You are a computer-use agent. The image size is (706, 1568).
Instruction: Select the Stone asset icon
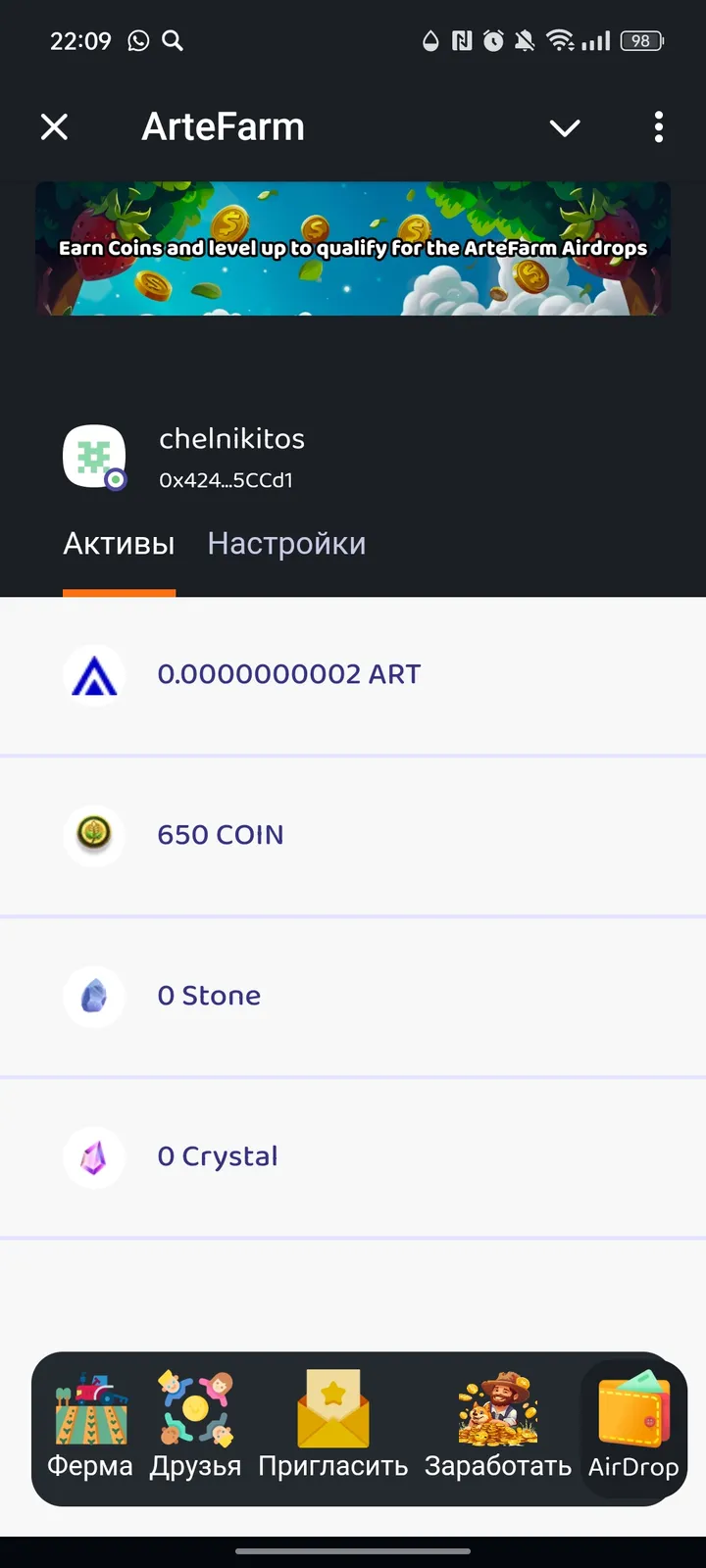(x=94, y=996)
